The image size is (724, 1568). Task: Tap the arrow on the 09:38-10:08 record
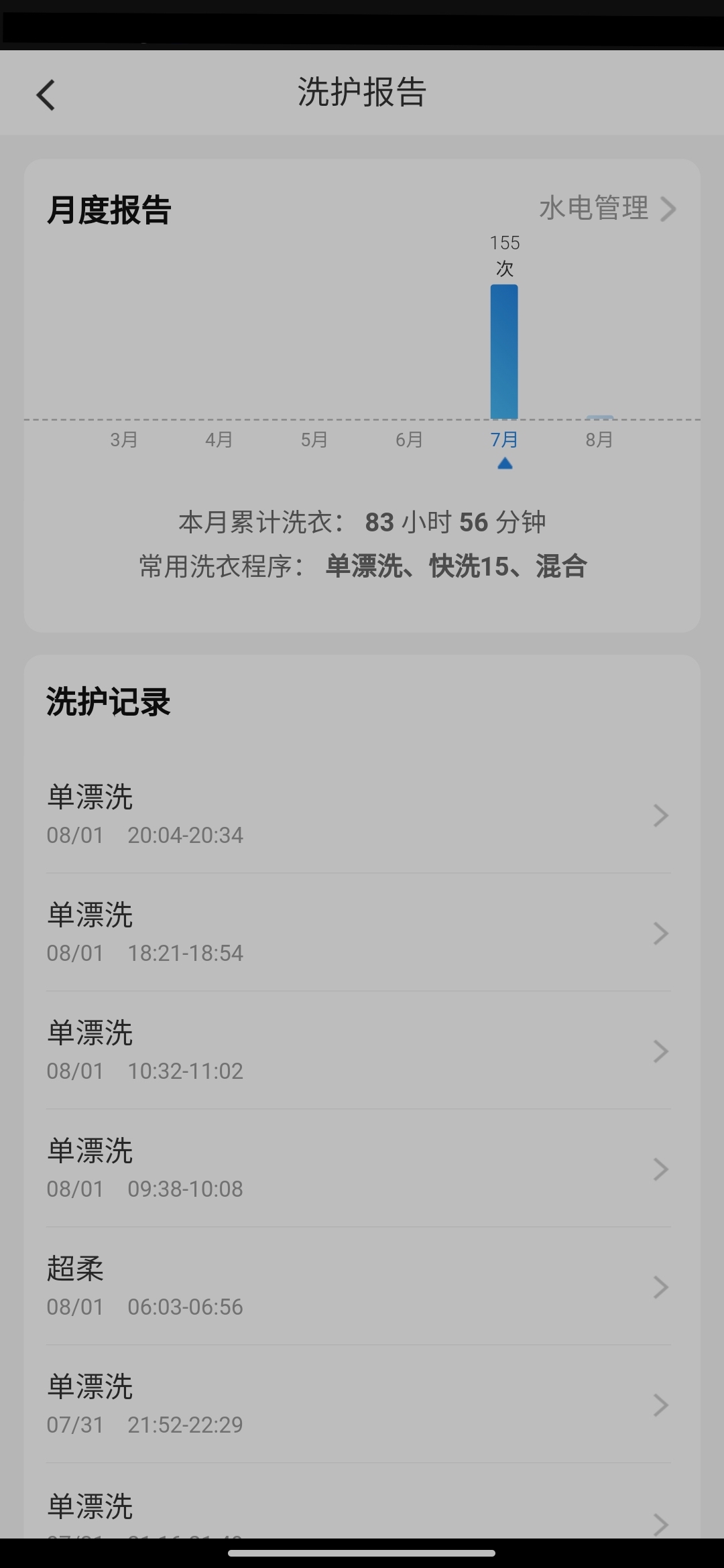pyautogui.click(x=660, y=1169)
